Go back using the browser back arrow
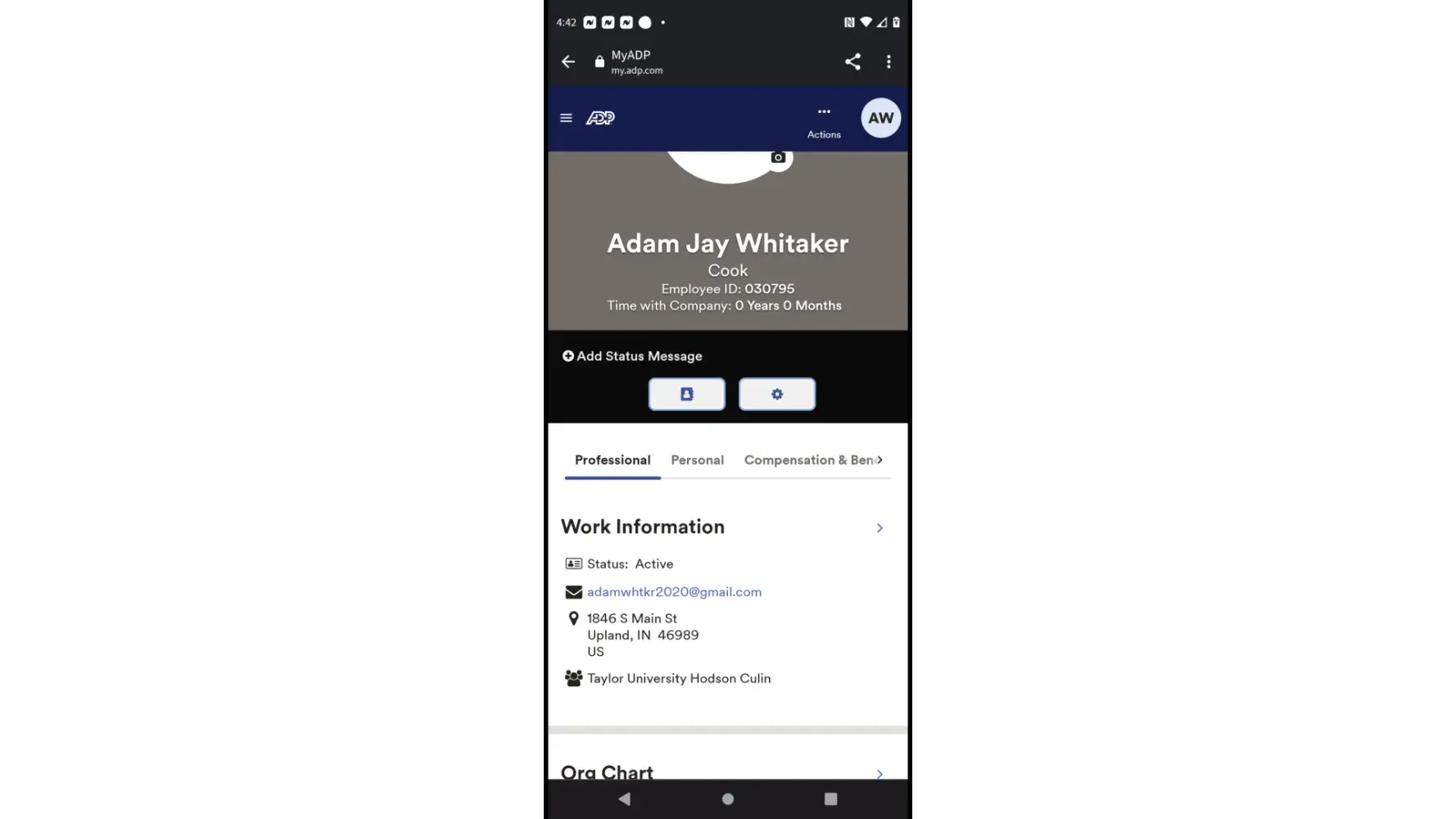Screen dimensions: 1456x819 [x=568, y=61]
